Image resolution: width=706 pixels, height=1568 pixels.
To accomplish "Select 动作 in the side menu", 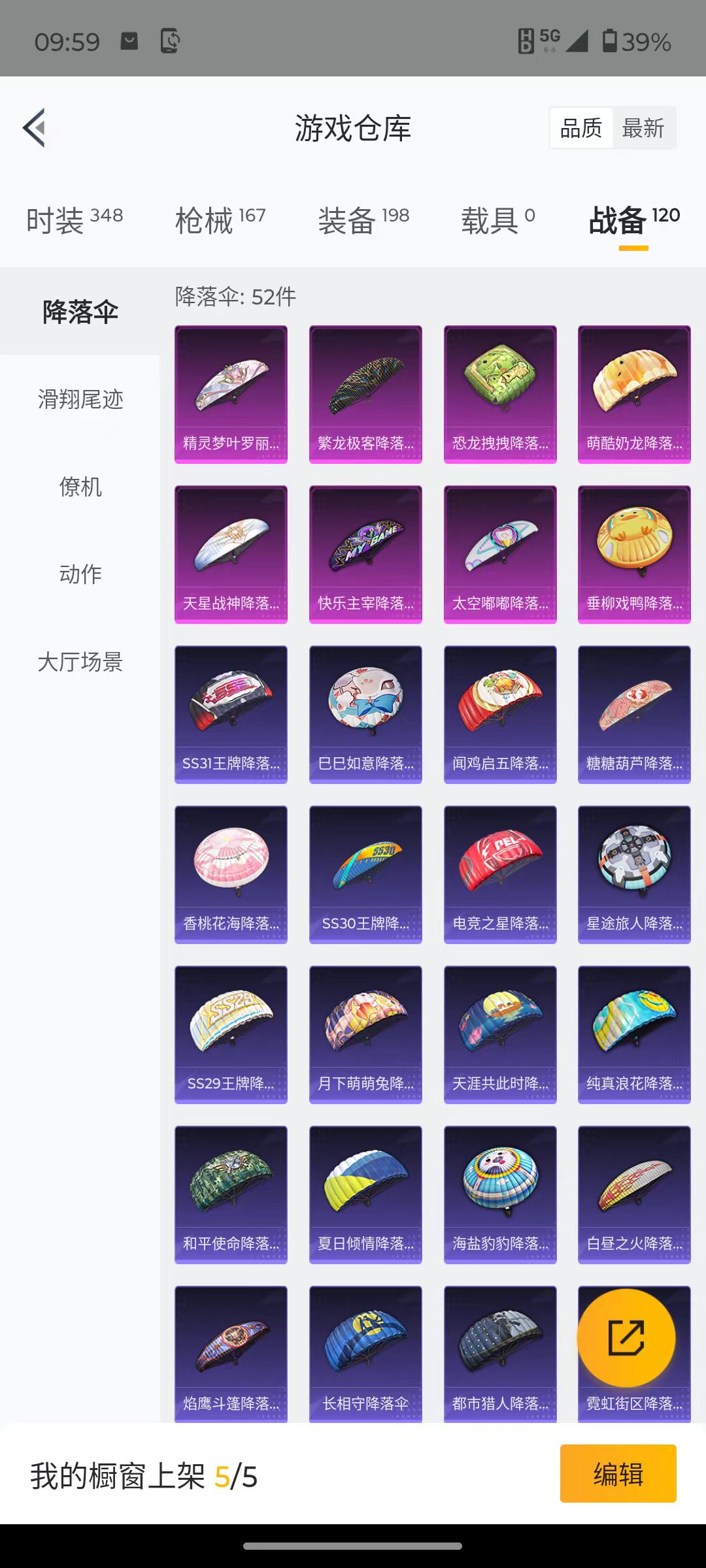I will pos(80,574).
